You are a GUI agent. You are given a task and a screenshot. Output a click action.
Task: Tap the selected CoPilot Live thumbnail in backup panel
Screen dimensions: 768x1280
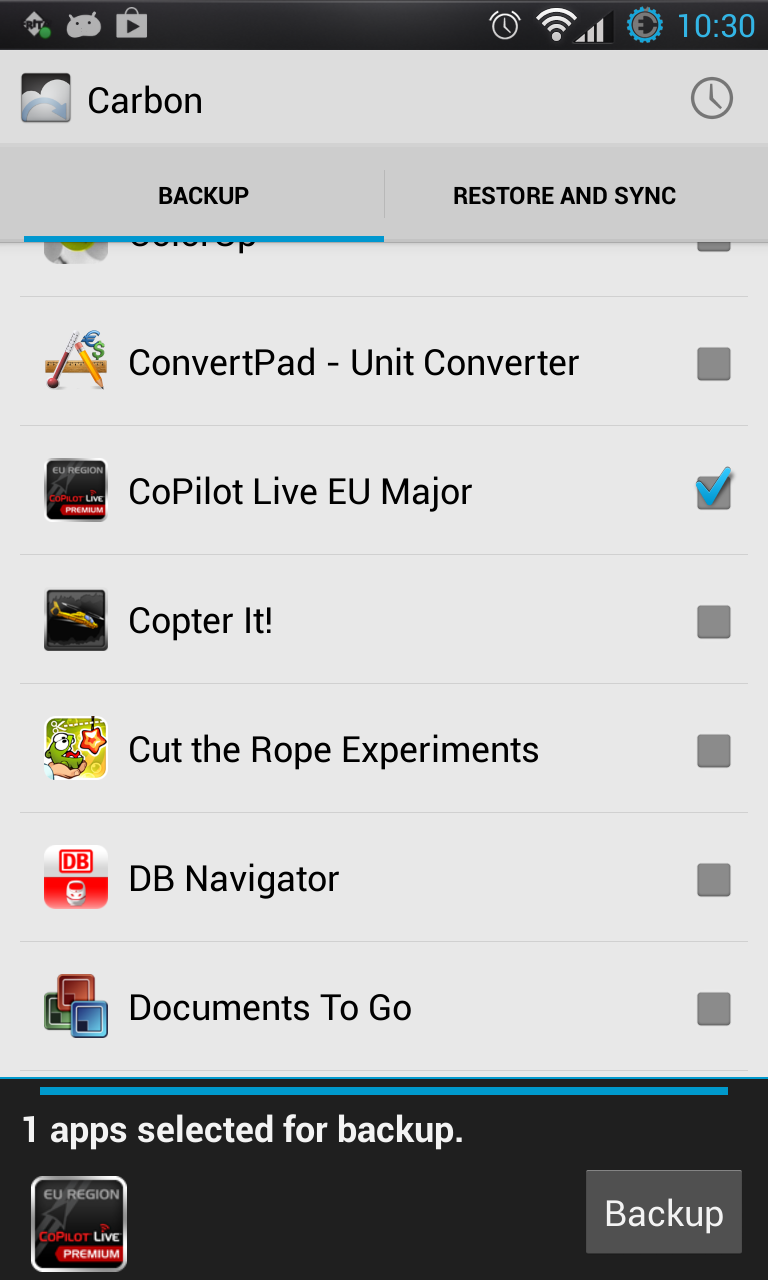(x=79, y=1223)
